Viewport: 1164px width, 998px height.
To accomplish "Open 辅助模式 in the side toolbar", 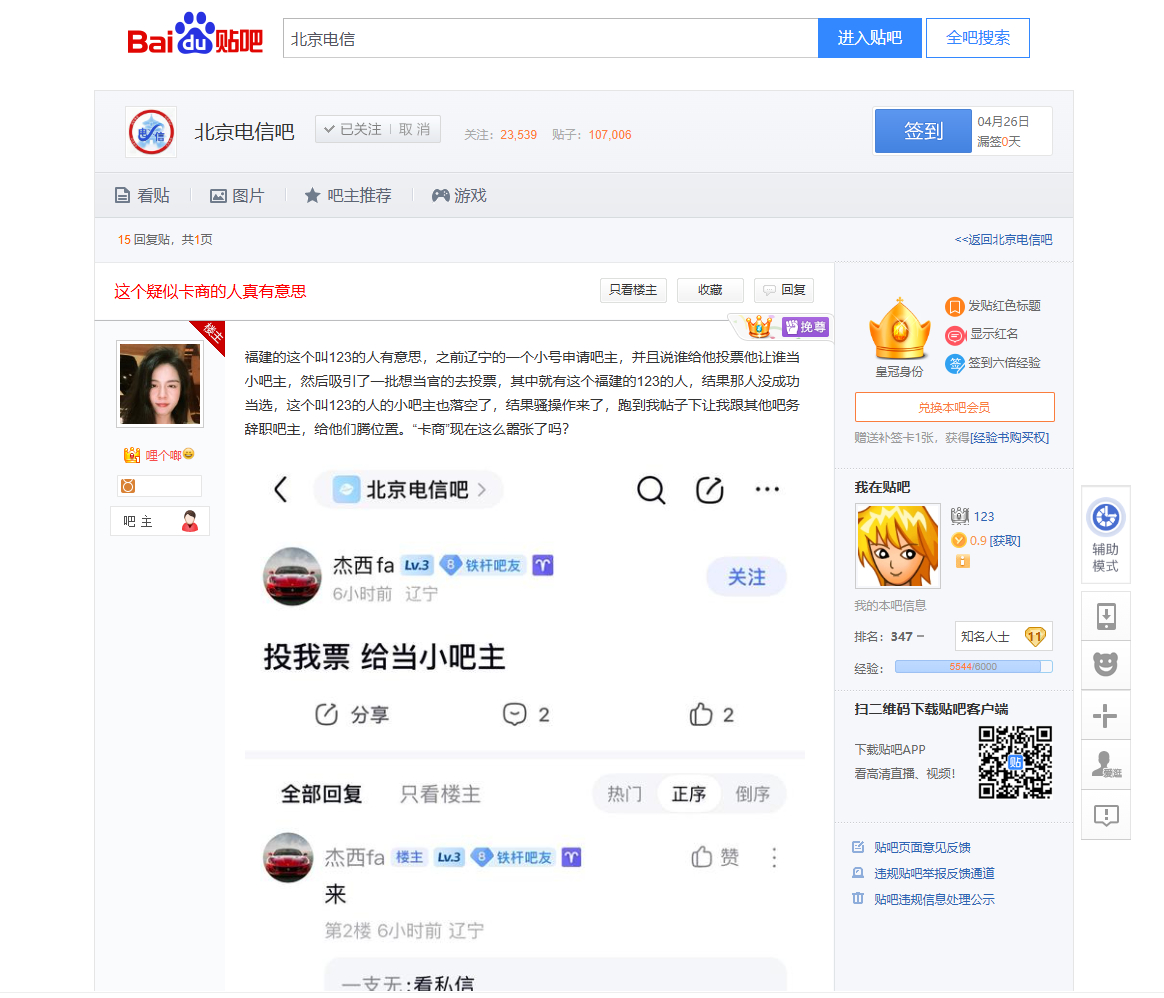I will [x=1105, y=537].
